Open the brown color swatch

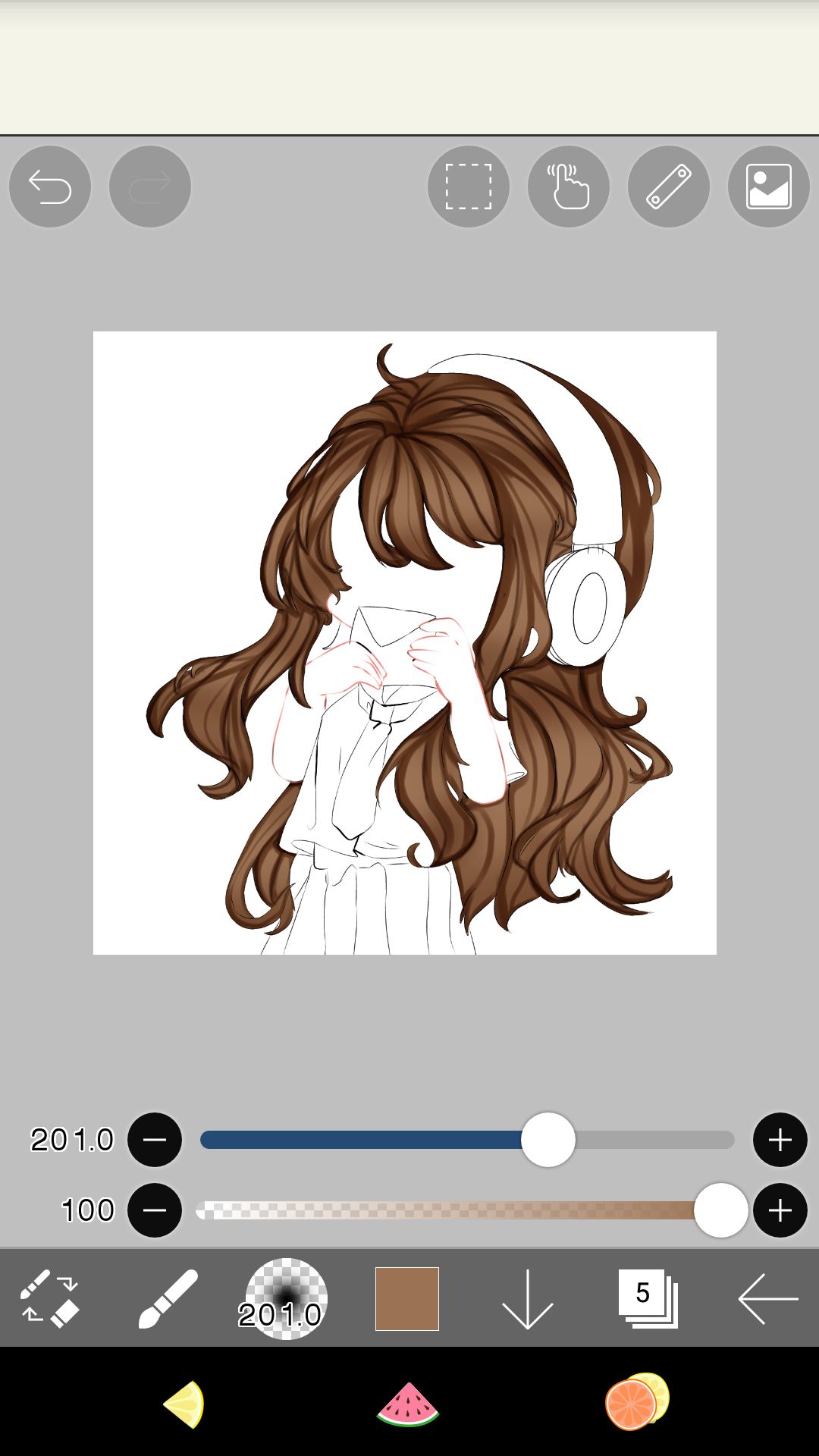tap(407, 1298)
